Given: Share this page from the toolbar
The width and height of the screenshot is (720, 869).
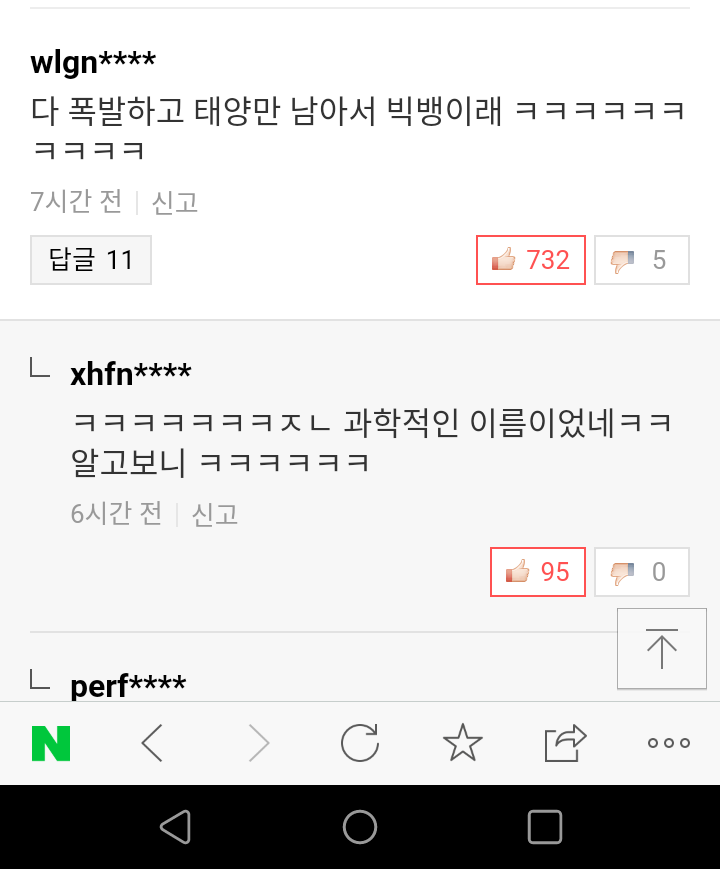Looking at the screenshot, I should click(x=565, y=743).
